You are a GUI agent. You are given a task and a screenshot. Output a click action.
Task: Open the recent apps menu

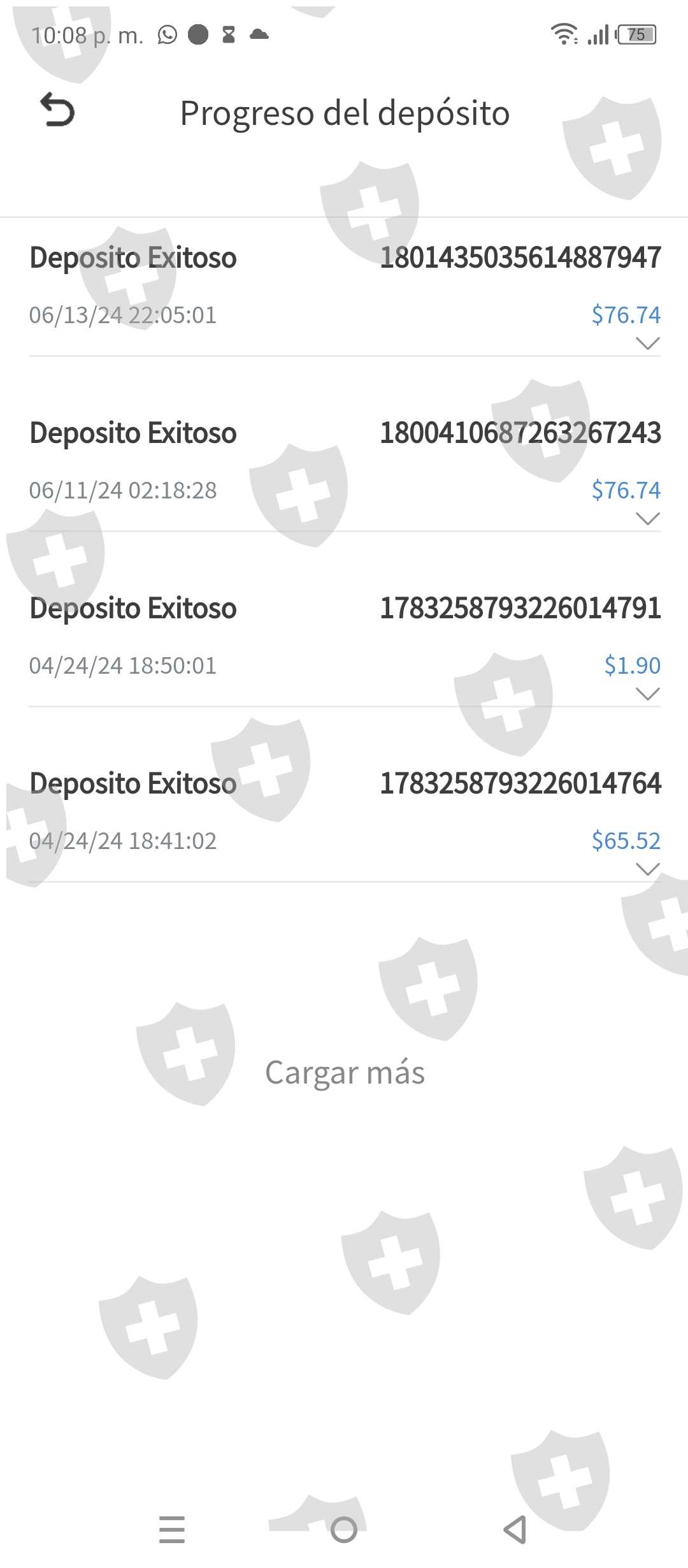tap(172, 1529)
